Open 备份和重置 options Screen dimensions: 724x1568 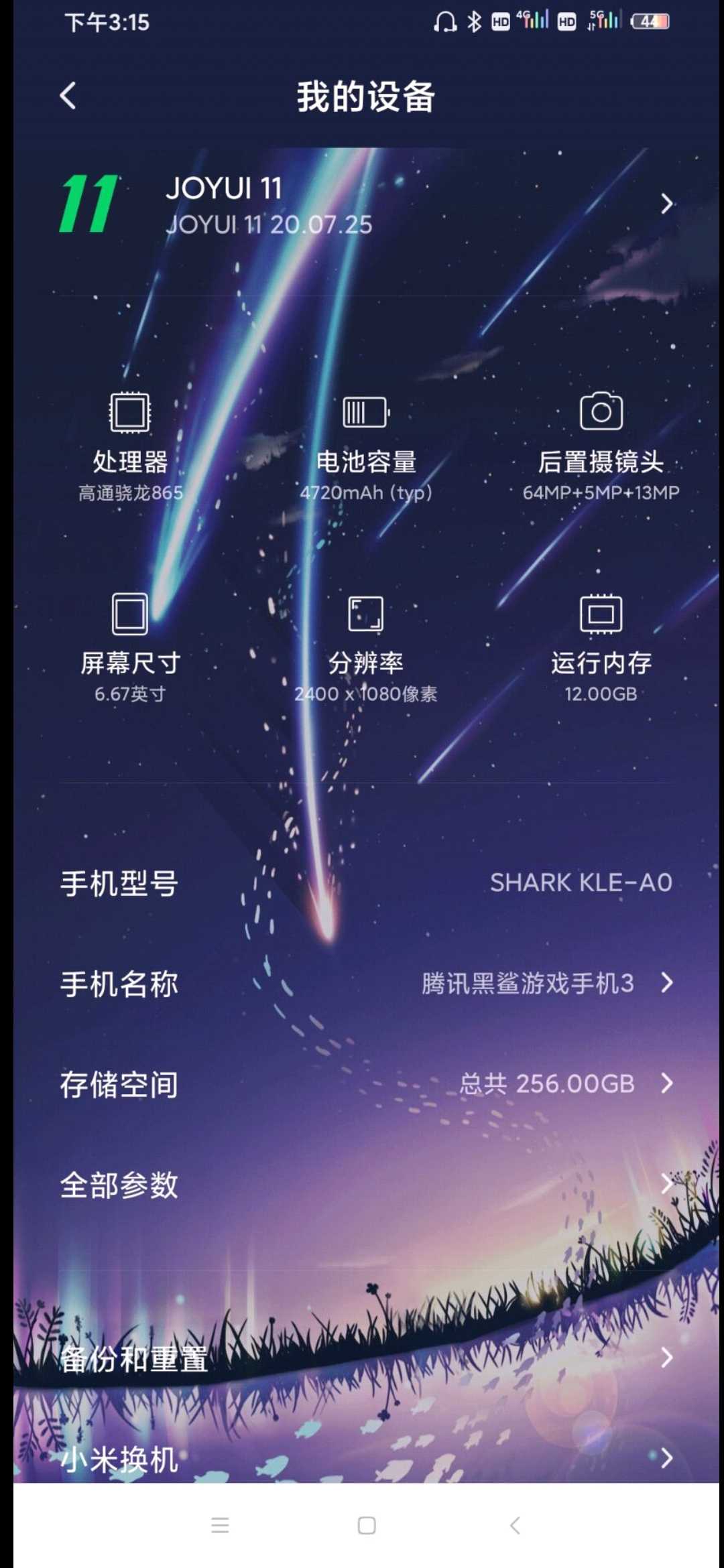(x=365, y=1358)
